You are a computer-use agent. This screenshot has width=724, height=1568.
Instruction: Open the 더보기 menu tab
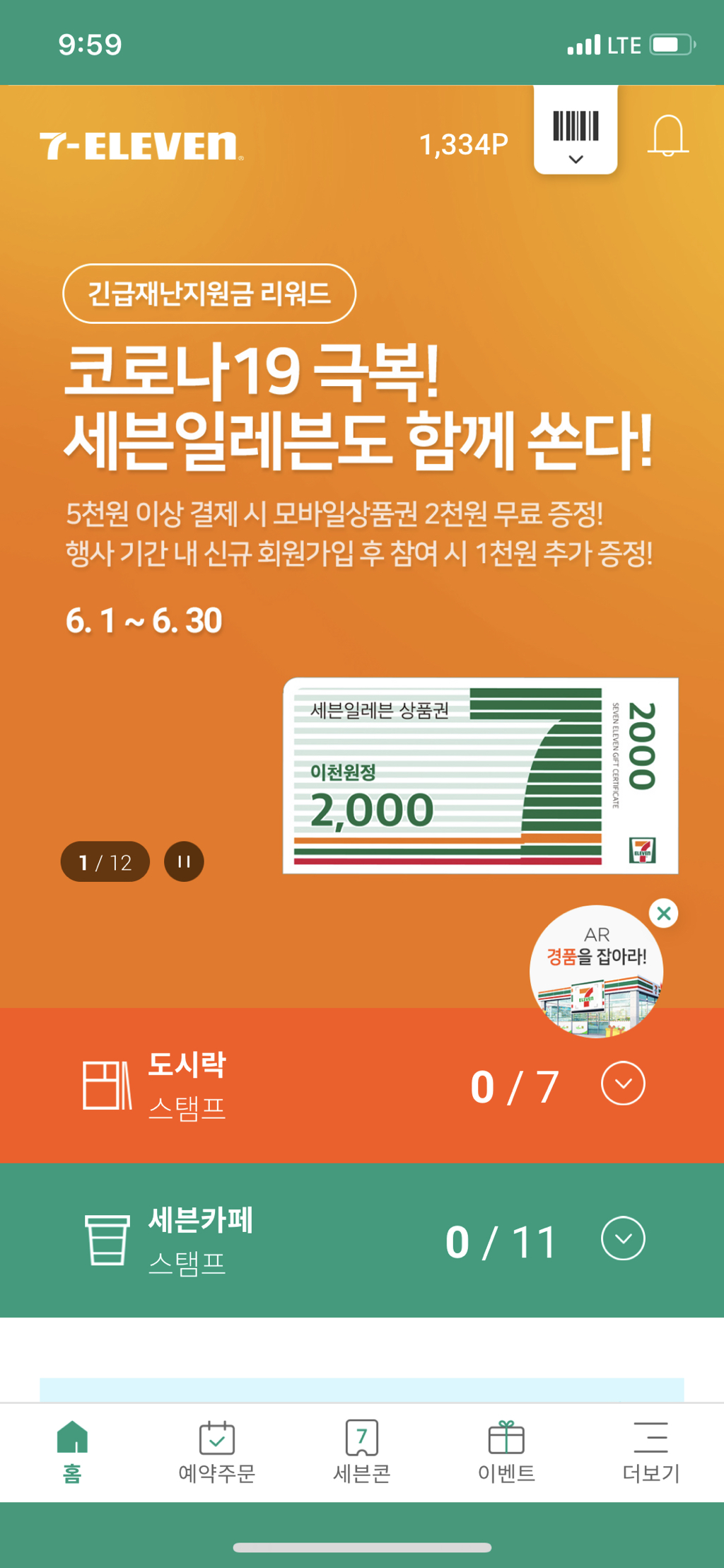650,1451
